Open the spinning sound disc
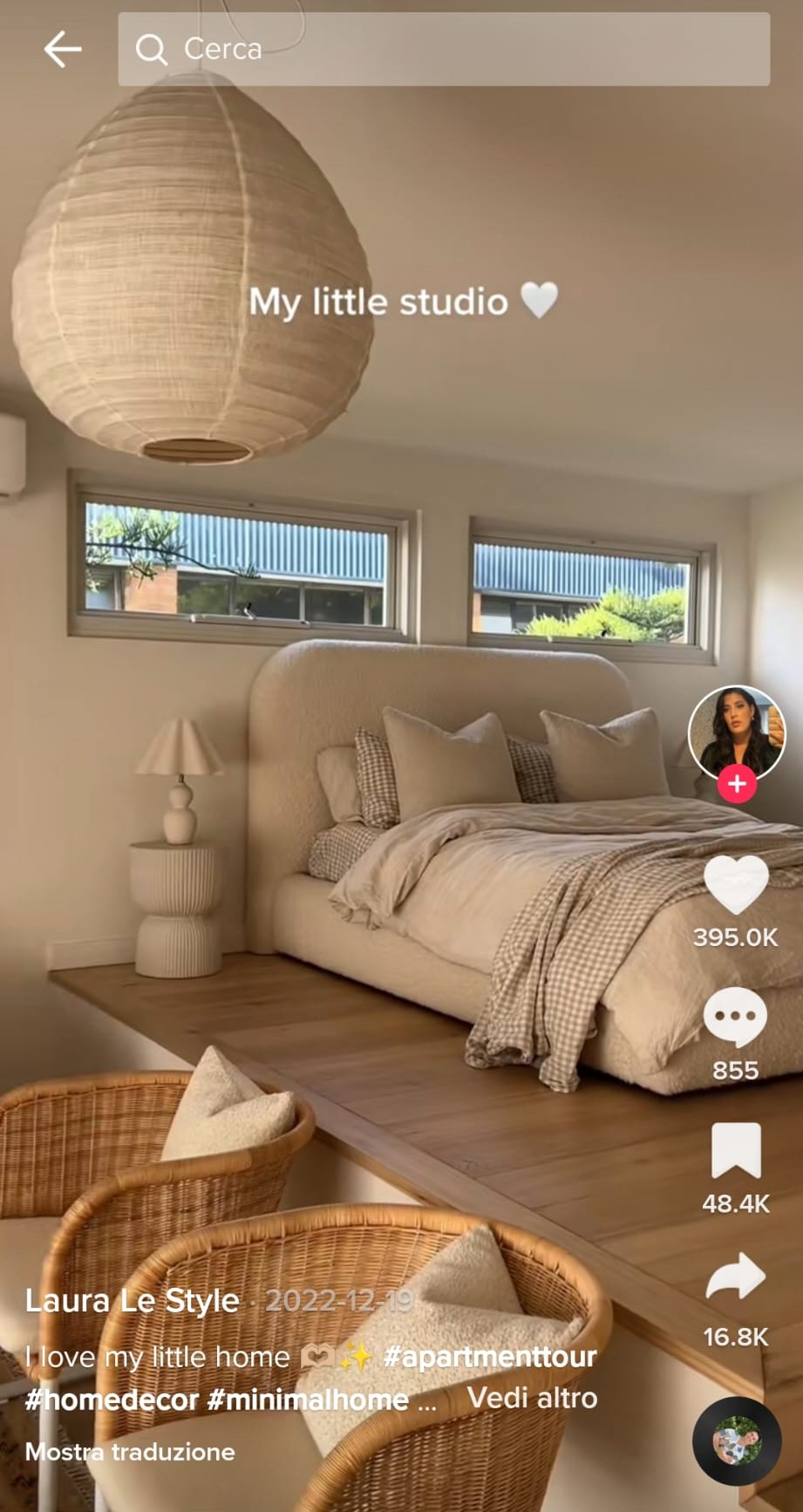 point(737,1441)
